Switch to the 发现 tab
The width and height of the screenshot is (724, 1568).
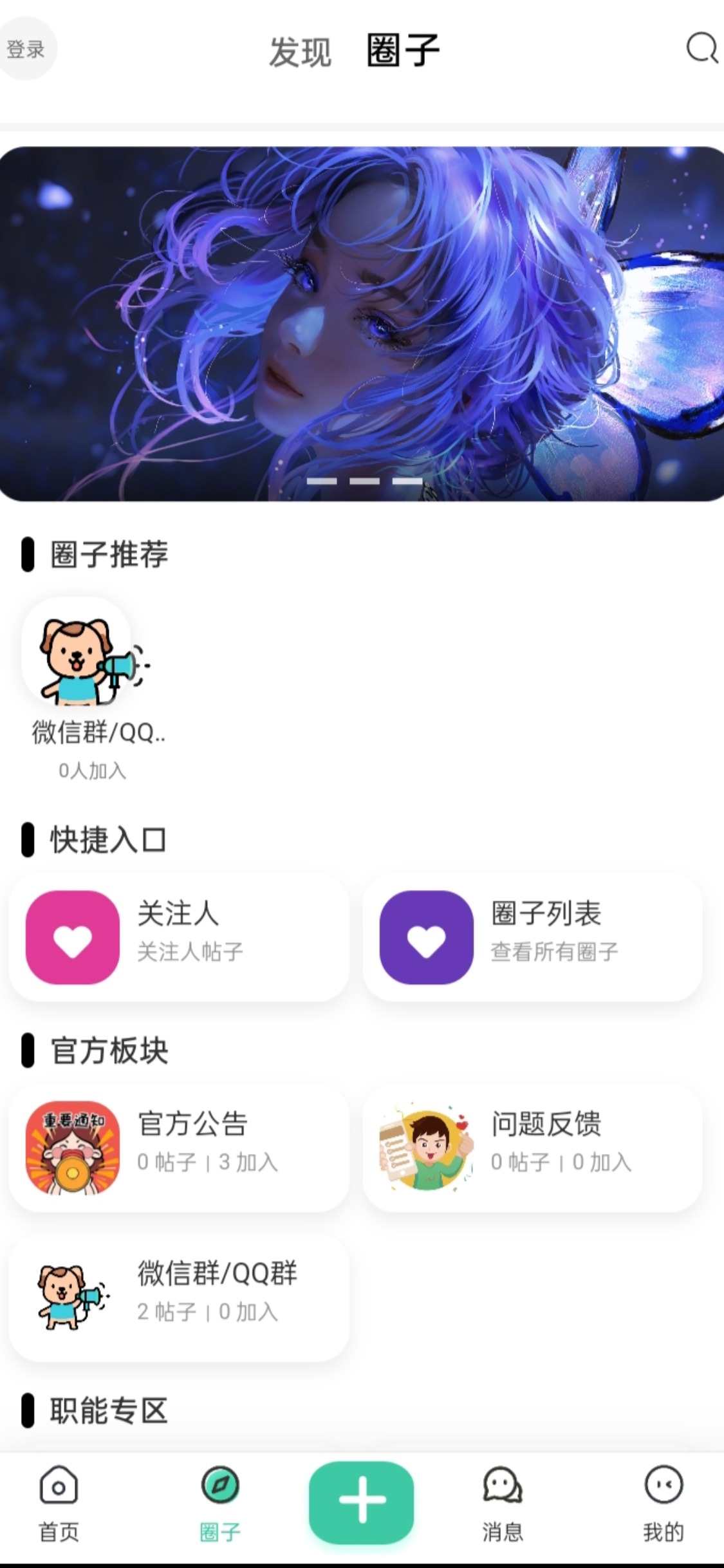[x=300, y=51]
